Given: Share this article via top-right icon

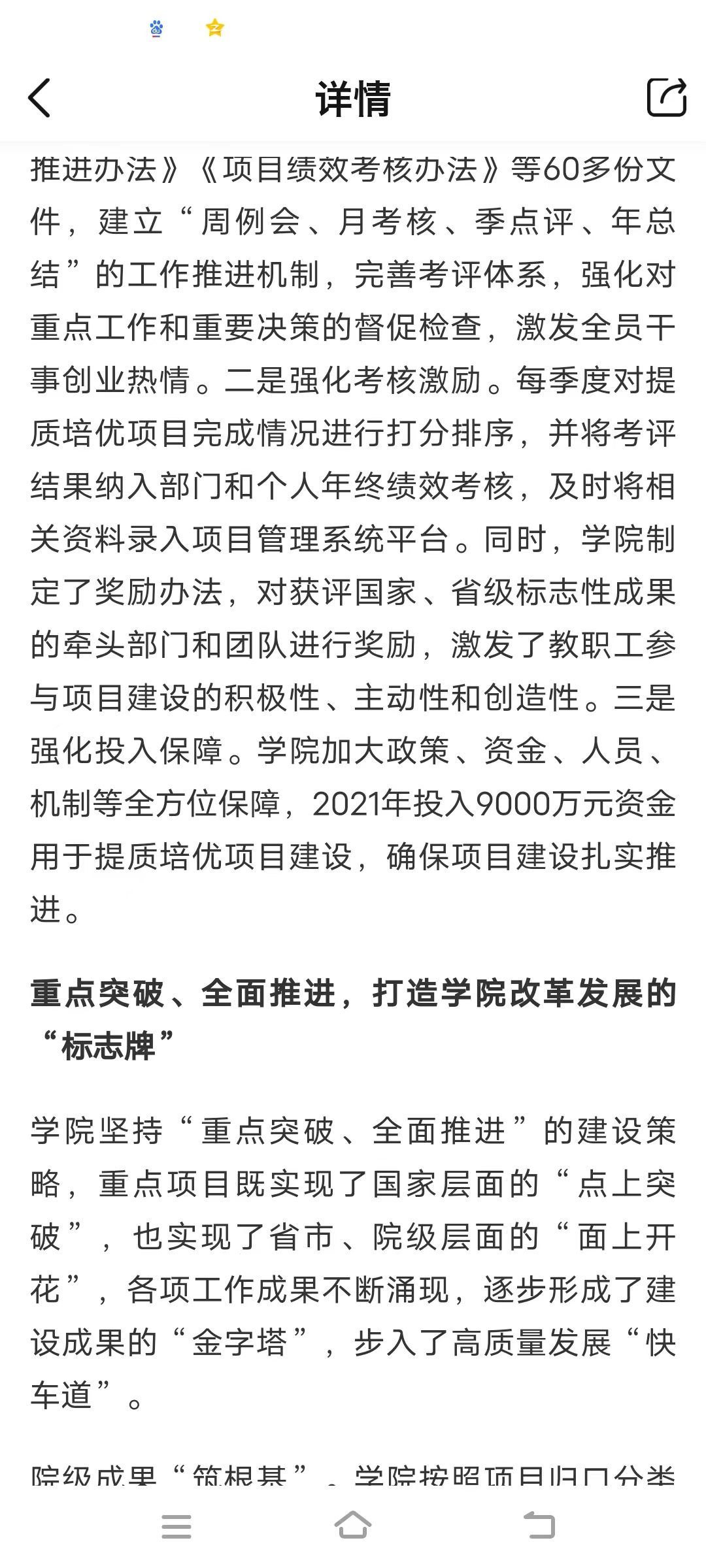Looking at the screenshot, I should point(666,98).
